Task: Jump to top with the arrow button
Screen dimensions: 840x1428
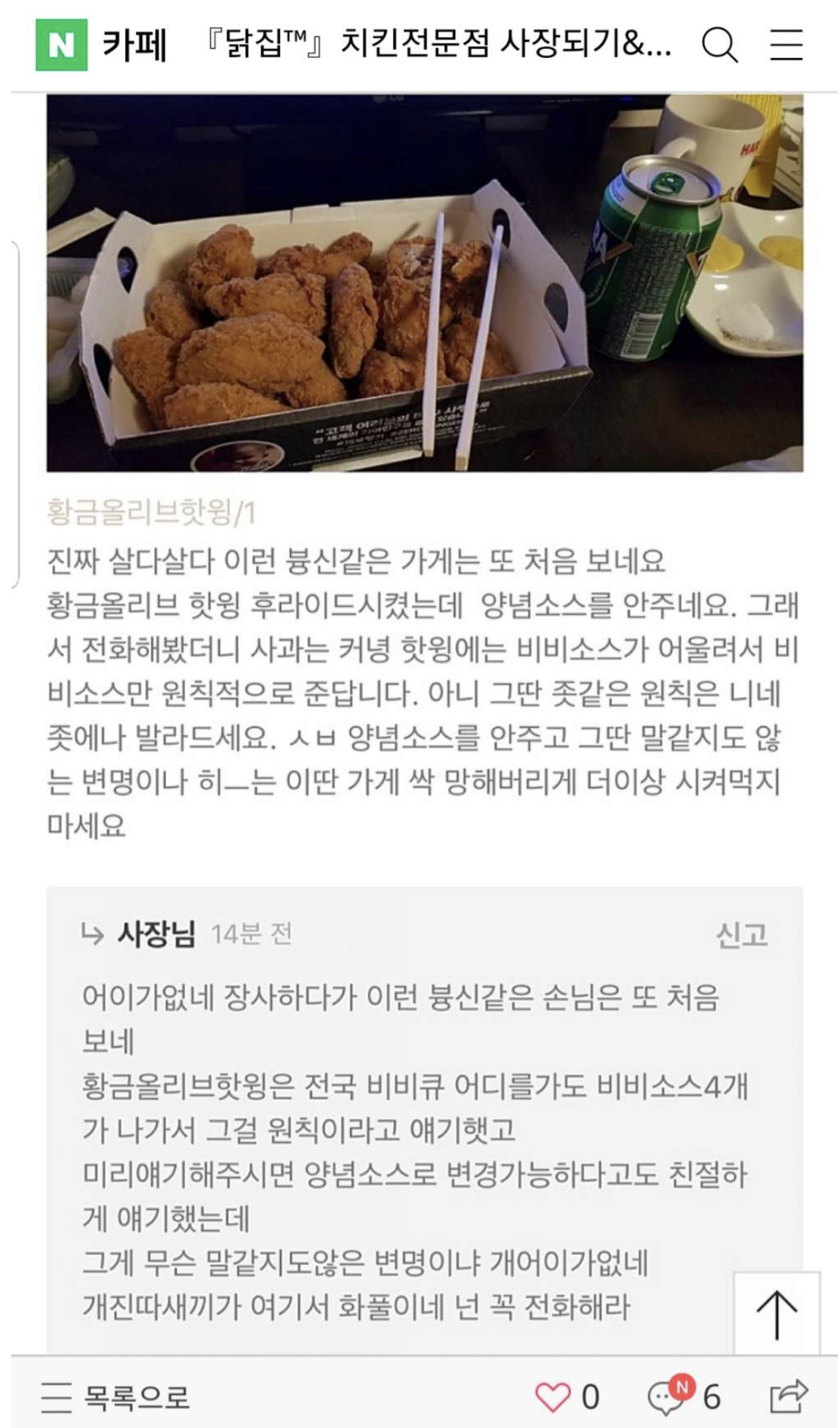Action: tap(777, 1313)
